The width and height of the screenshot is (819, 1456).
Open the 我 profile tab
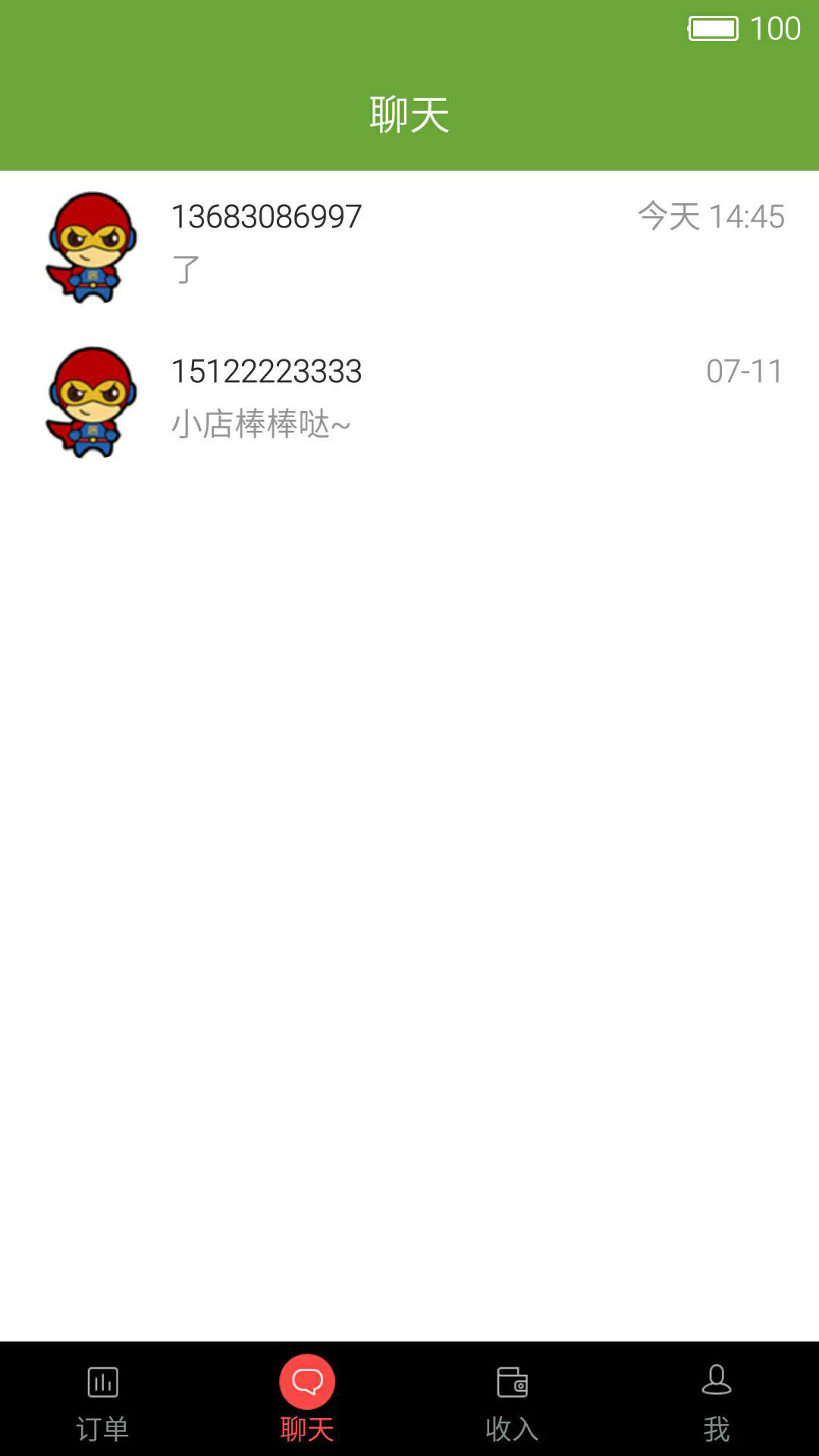click(716, 1400)
